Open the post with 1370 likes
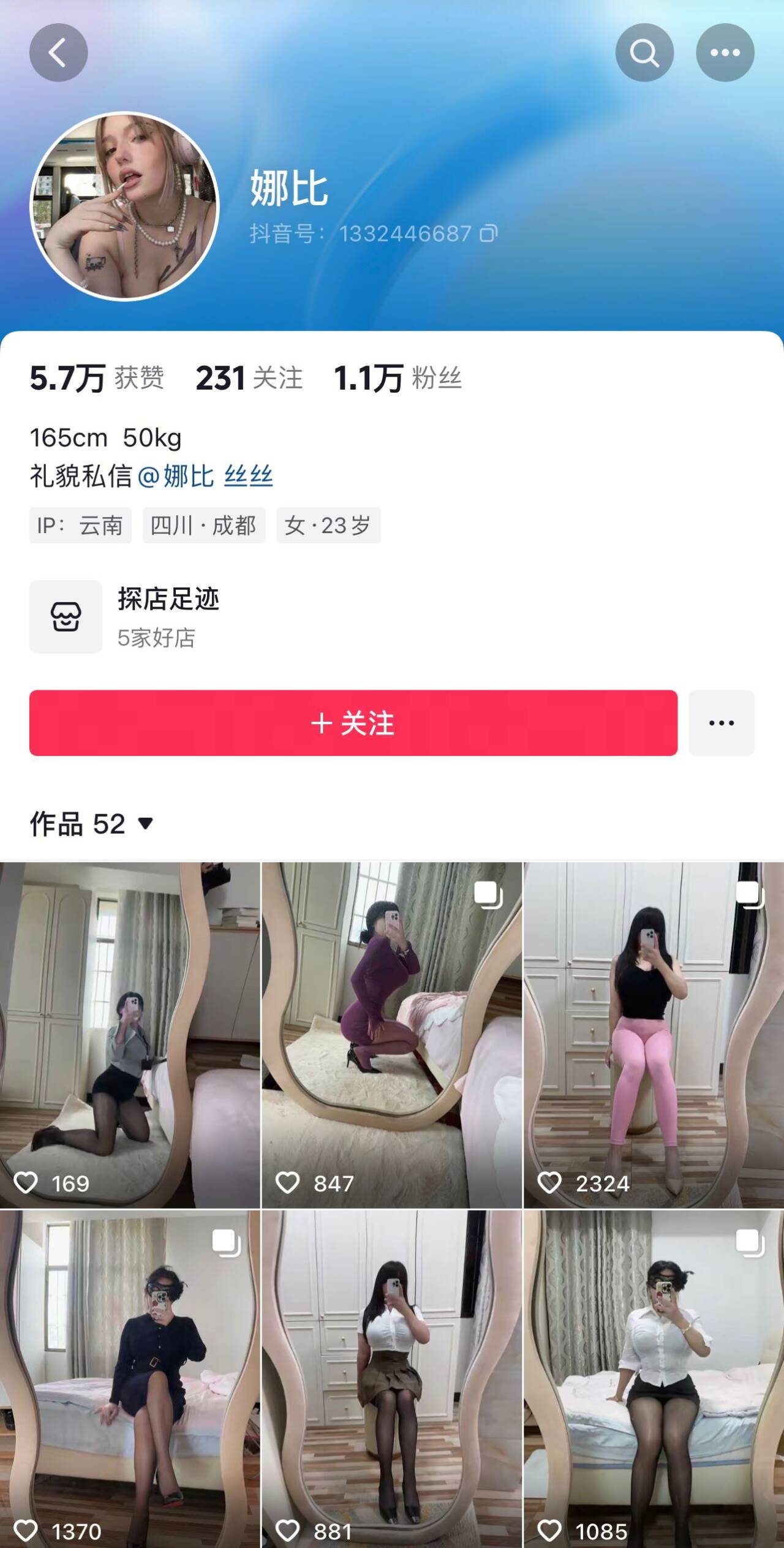This screenshot has width=784, height=1548. [x=130, y=1378]
